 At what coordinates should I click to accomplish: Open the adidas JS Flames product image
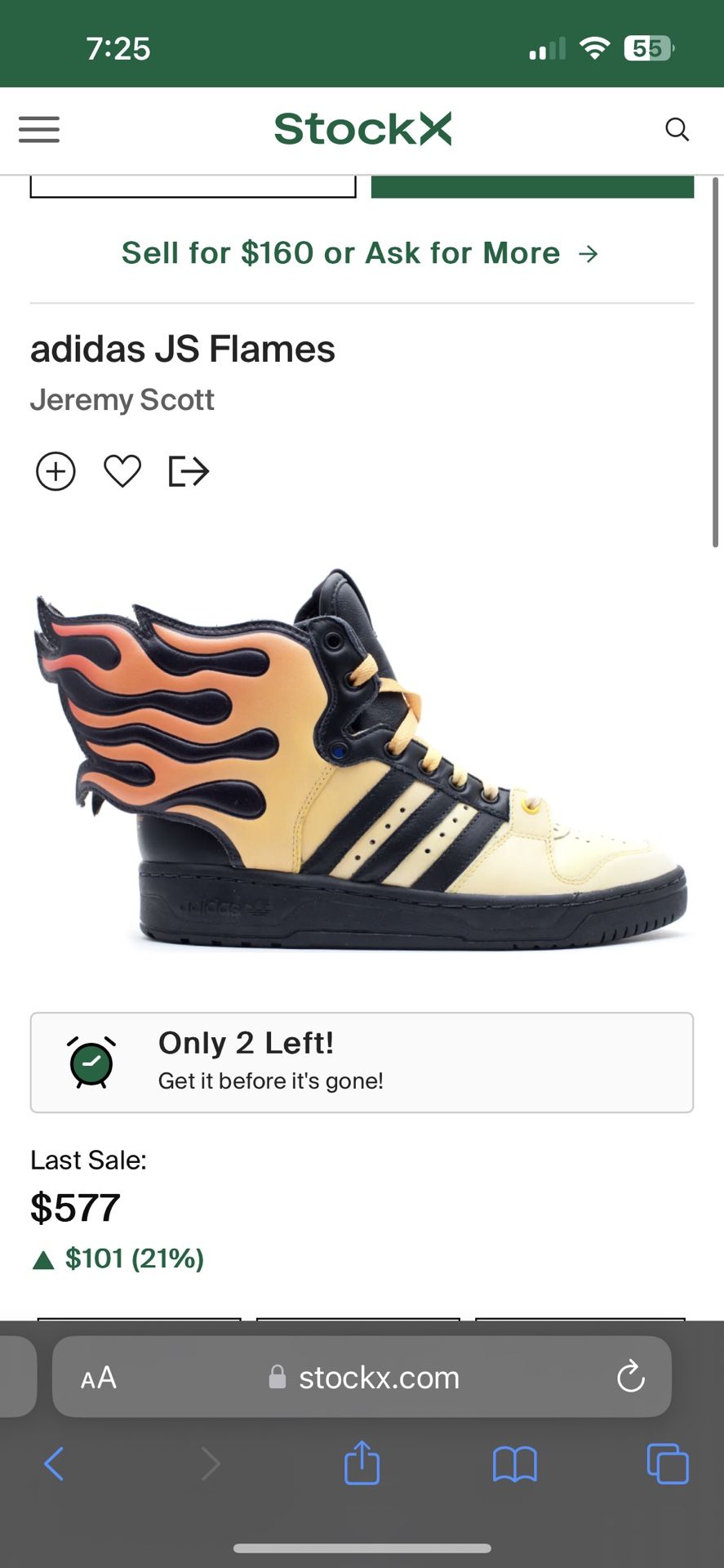(x=361, y=759)
